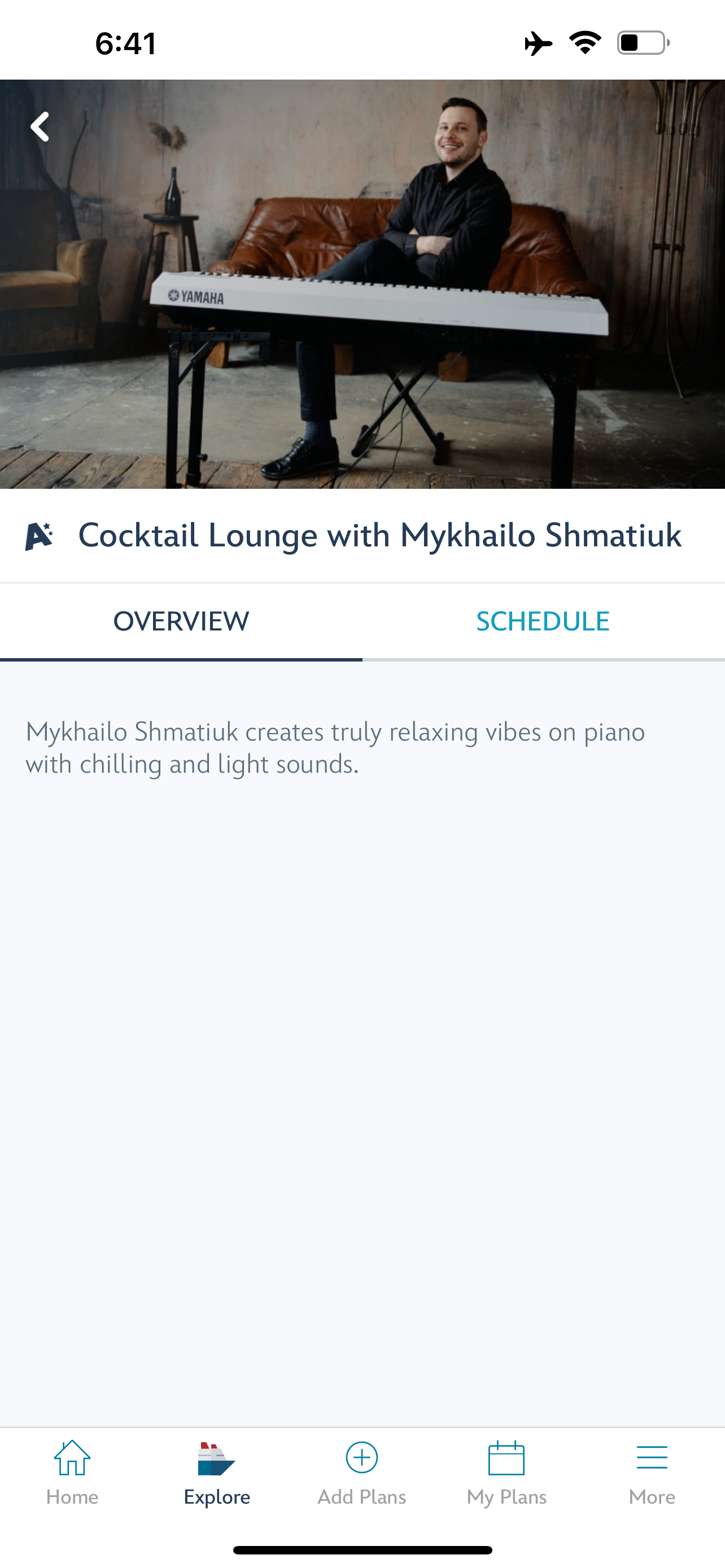Select the Overview tab
This screenshot has width=725, height=1568.
tap(181, 621)
